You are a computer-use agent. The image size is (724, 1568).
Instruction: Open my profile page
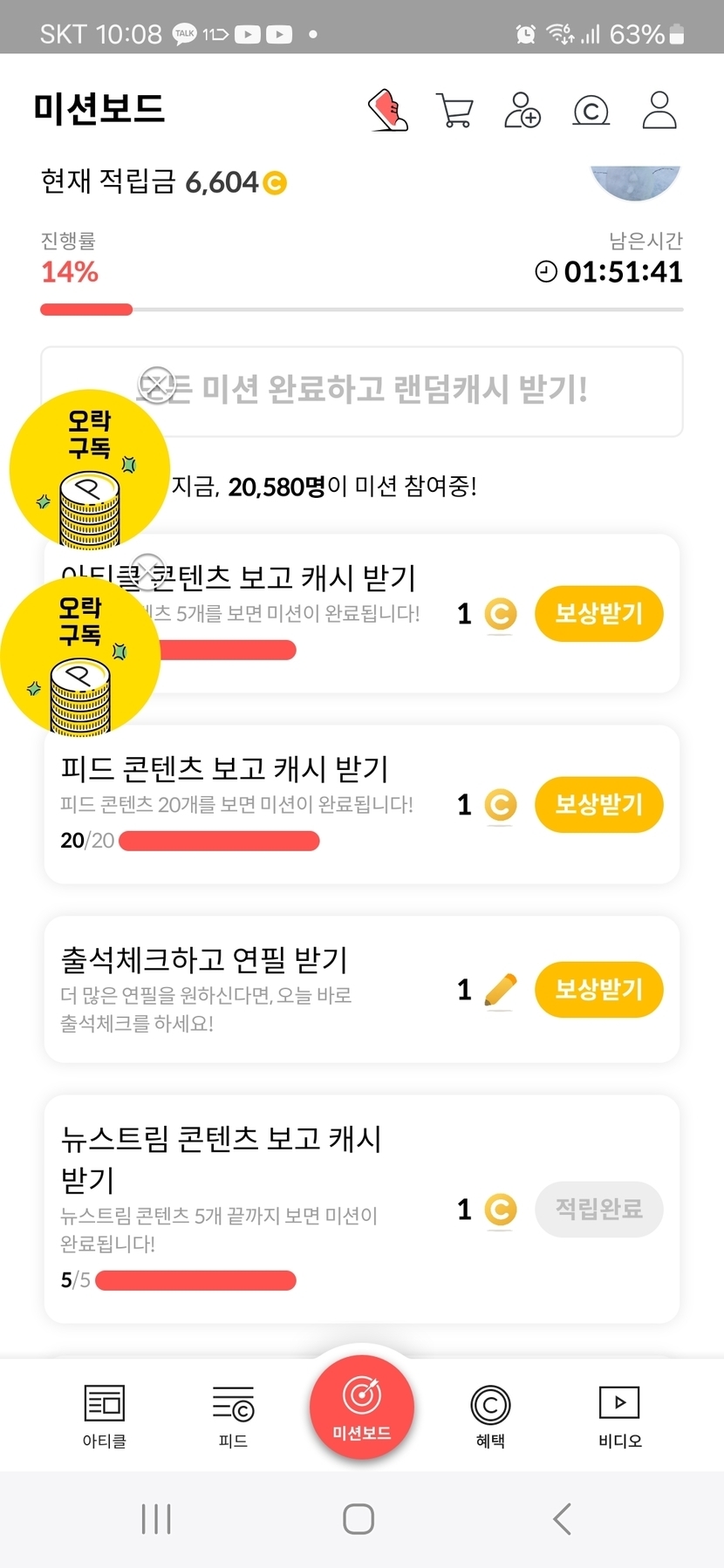pos(659,111)
